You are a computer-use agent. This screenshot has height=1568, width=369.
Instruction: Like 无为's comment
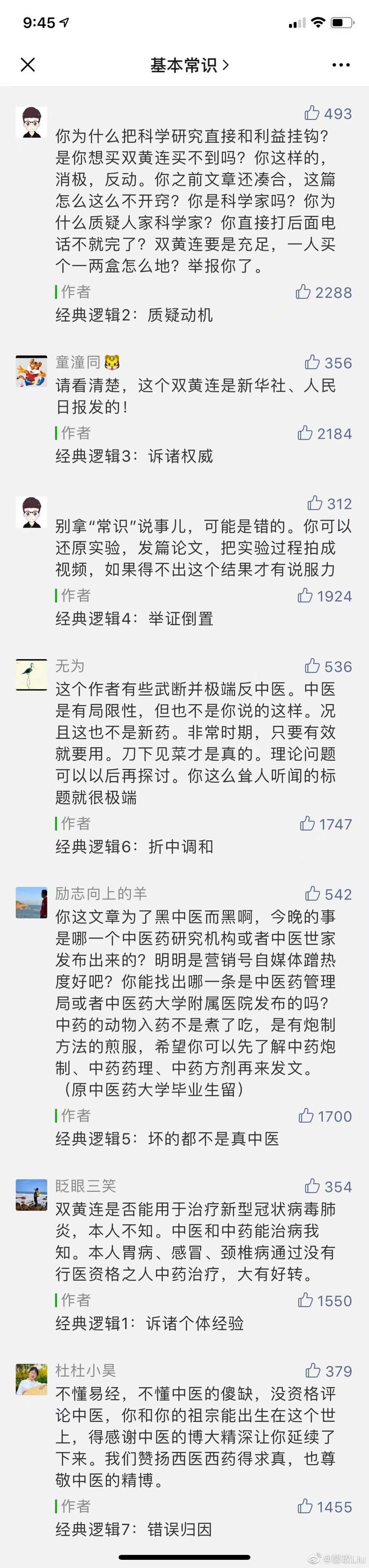coord(312,666)
